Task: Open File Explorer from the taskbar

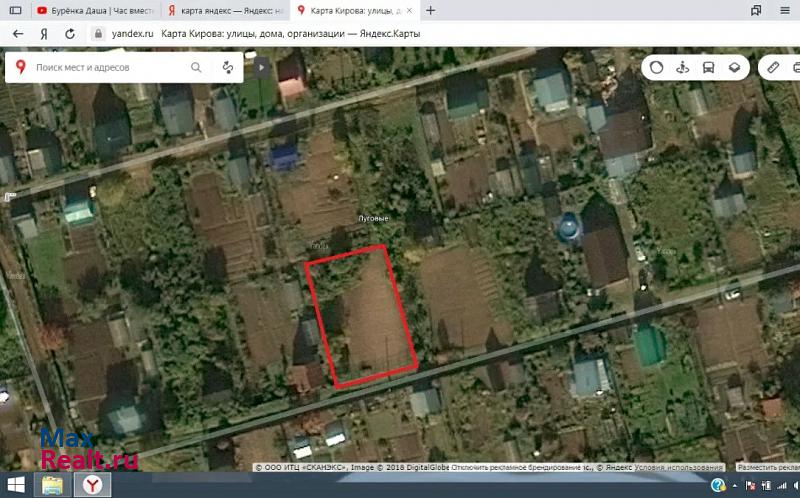Action: [54, 485]
